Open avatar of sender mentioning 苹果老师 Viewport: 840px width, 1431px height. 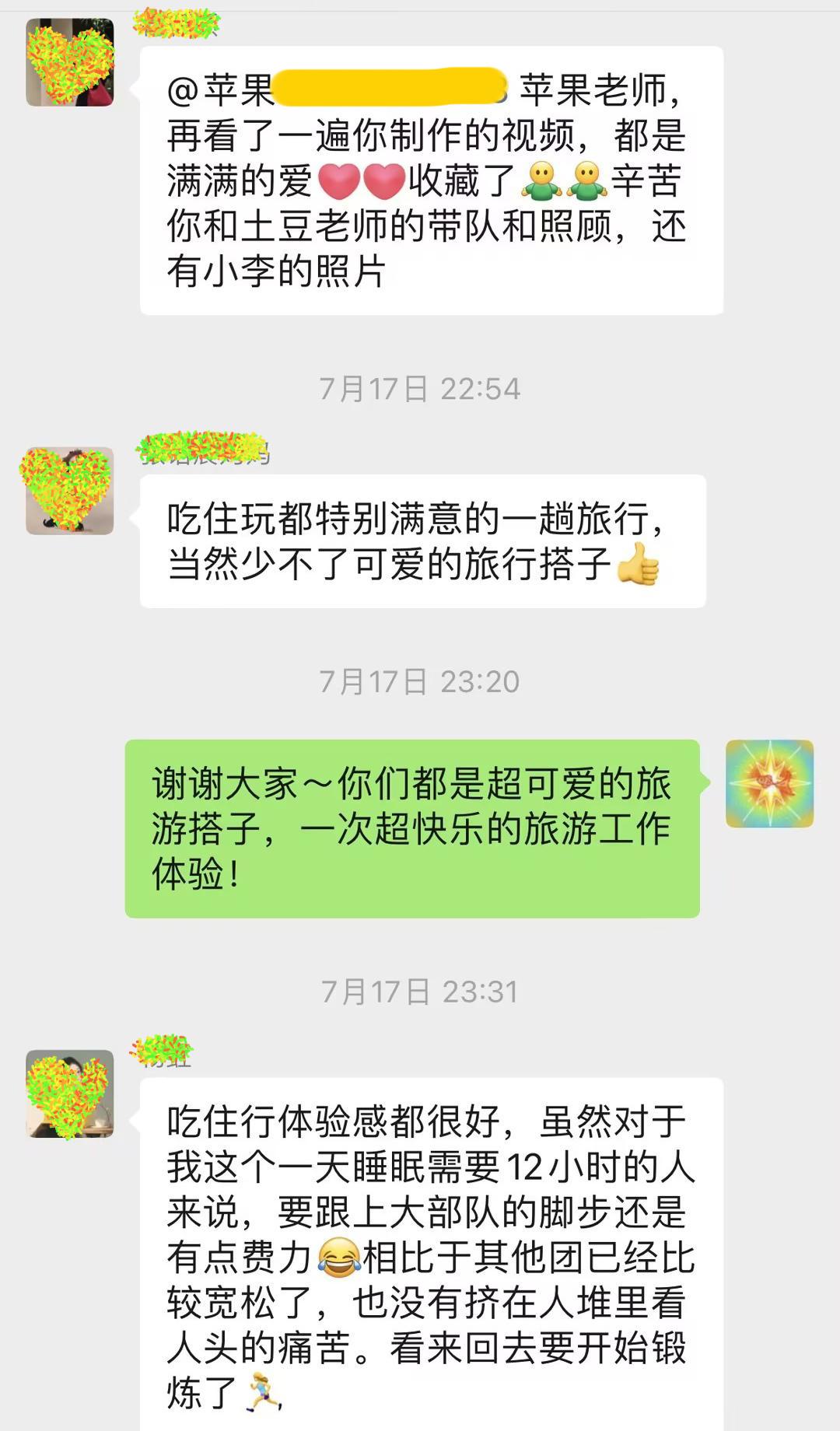pyautogui.click(x=70, y=63)
